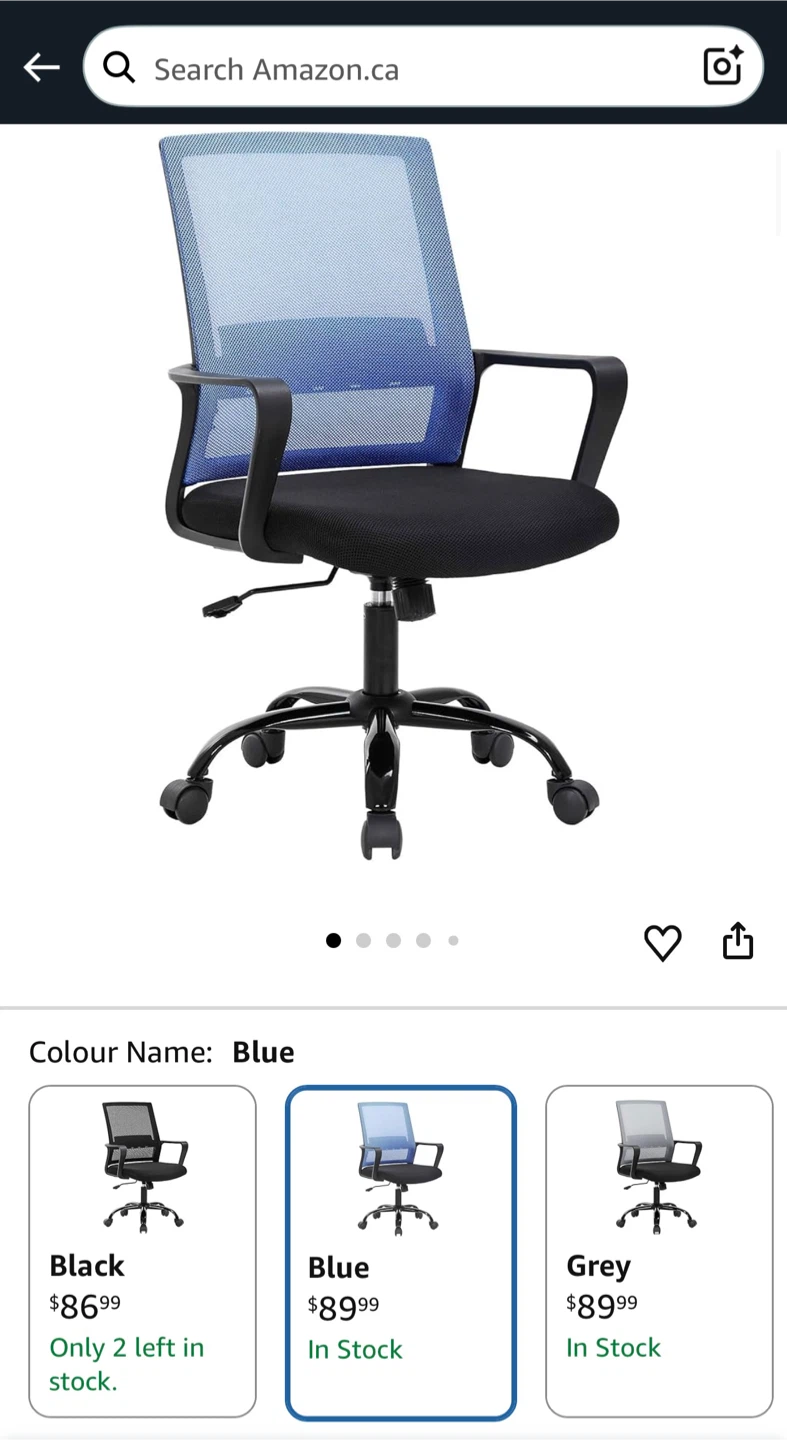This screenshot has height=1440, width=787.
Task: Open the main blue chair image
Action: coord(393,495)
